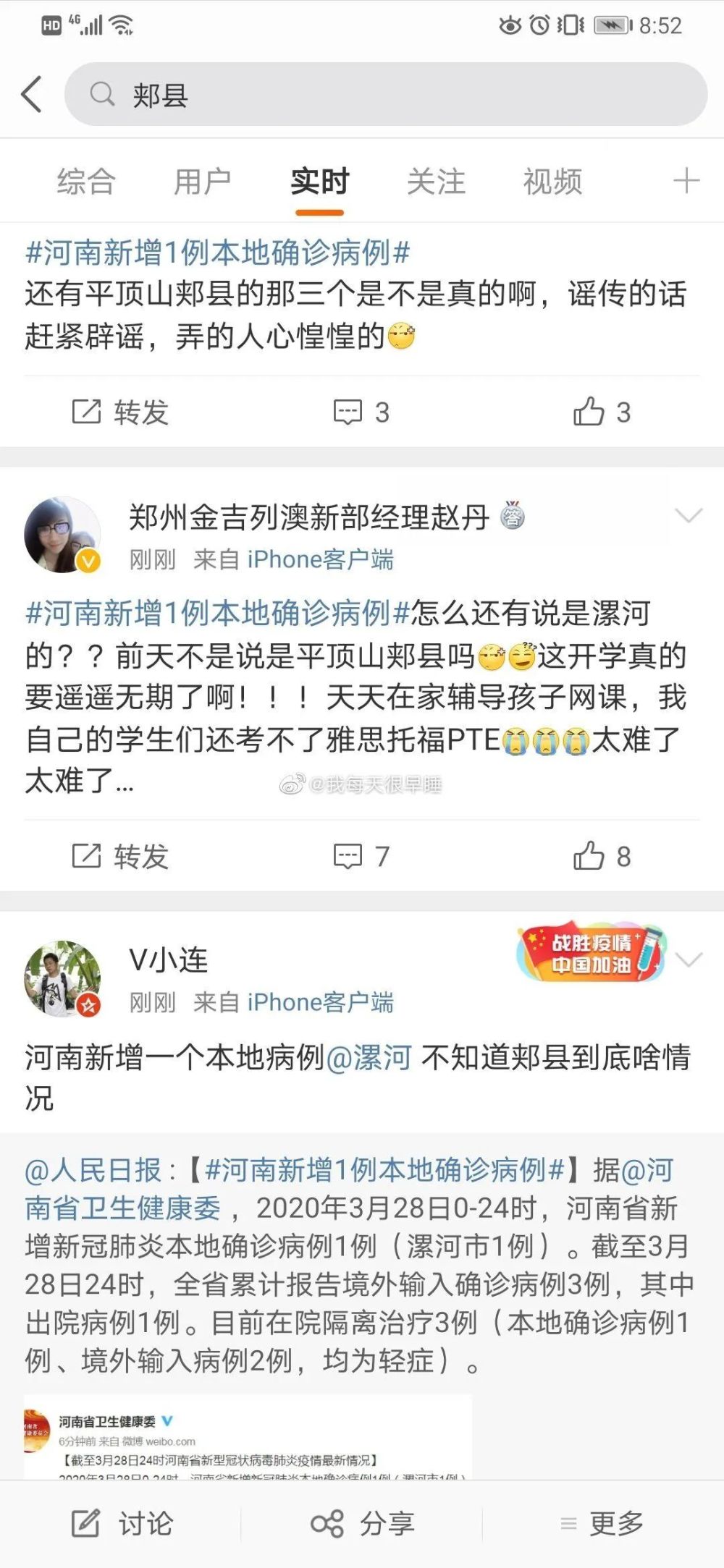Select the 关注 tab
Image resolution: width=724 pixels, height=1568 pixels.
436,182
